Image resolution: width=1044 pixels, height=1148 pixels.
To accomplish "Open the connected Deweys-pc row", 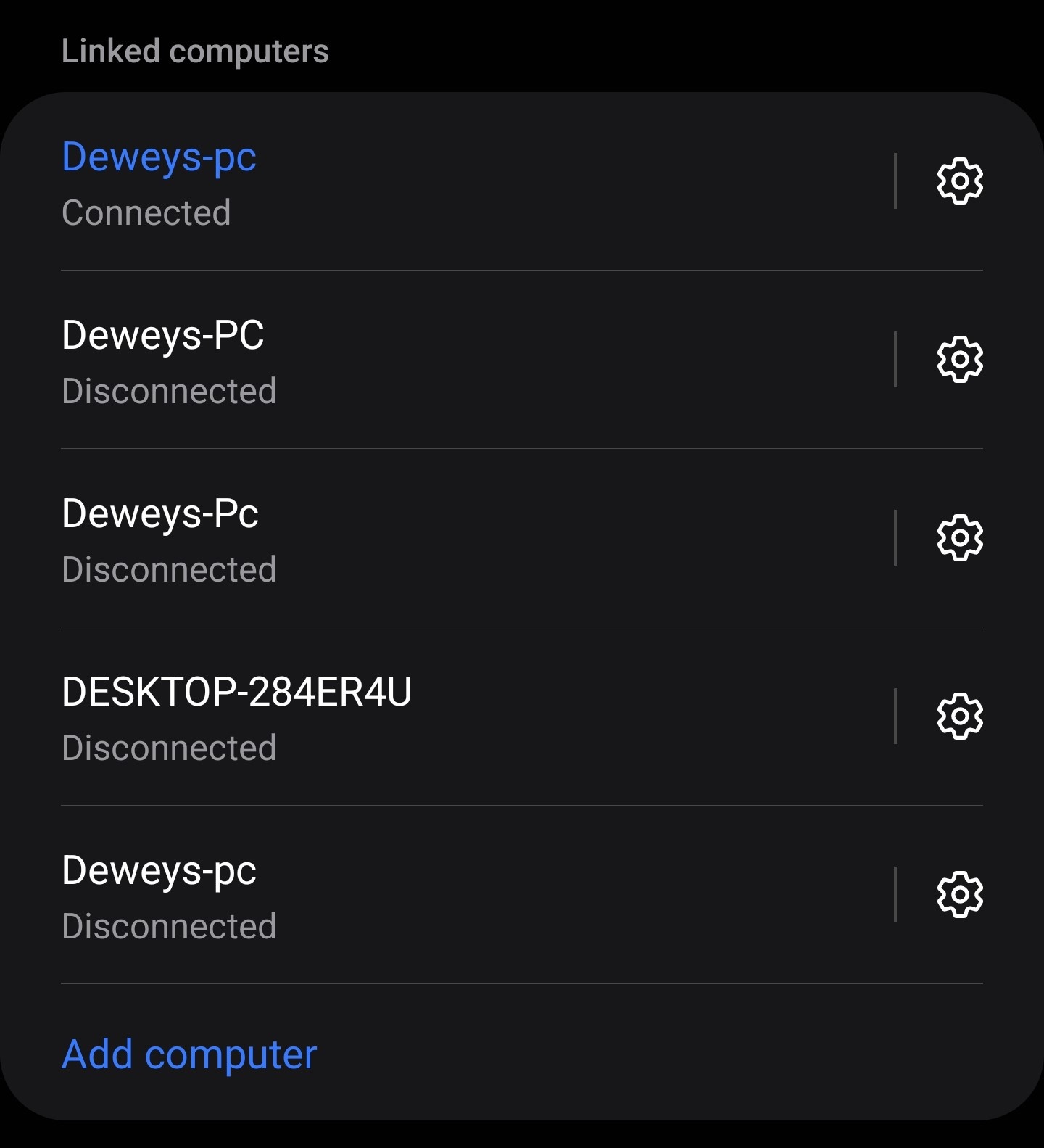I will click(435, 183).
